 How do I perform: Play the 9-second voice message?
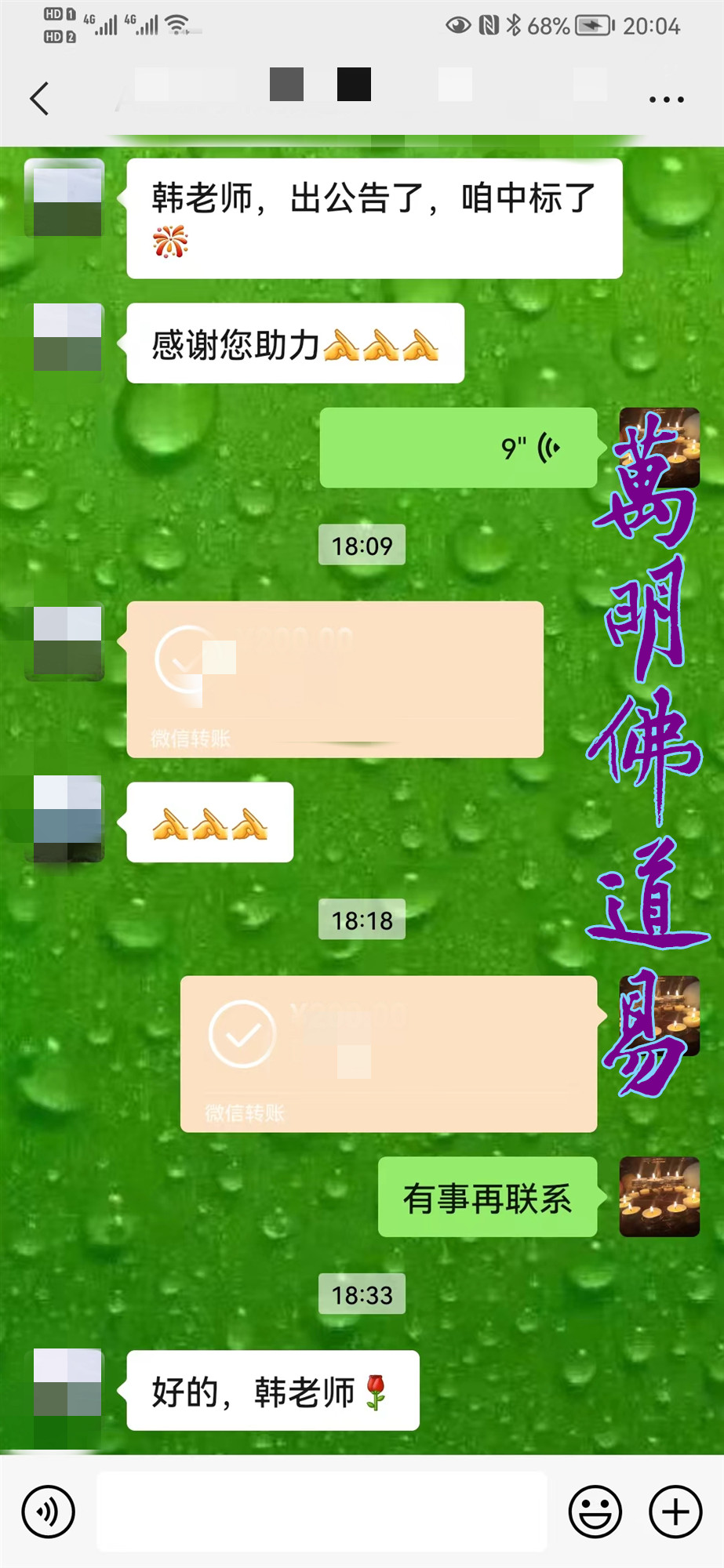(x=458, y=448)
